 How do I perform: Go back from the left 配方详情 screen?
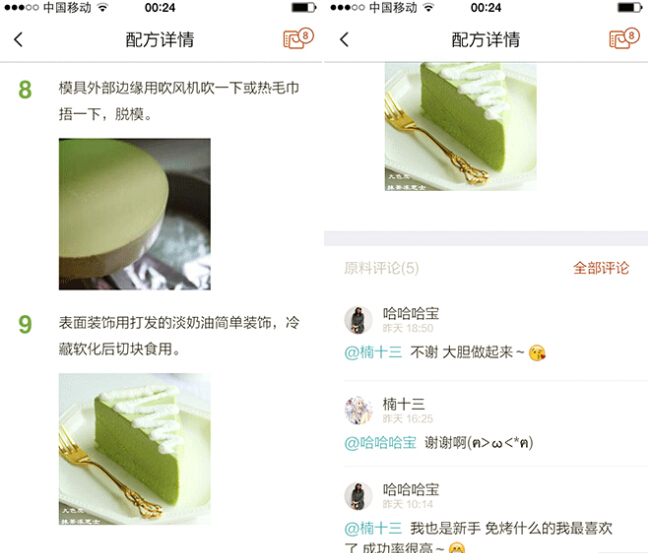pos(19,40)
